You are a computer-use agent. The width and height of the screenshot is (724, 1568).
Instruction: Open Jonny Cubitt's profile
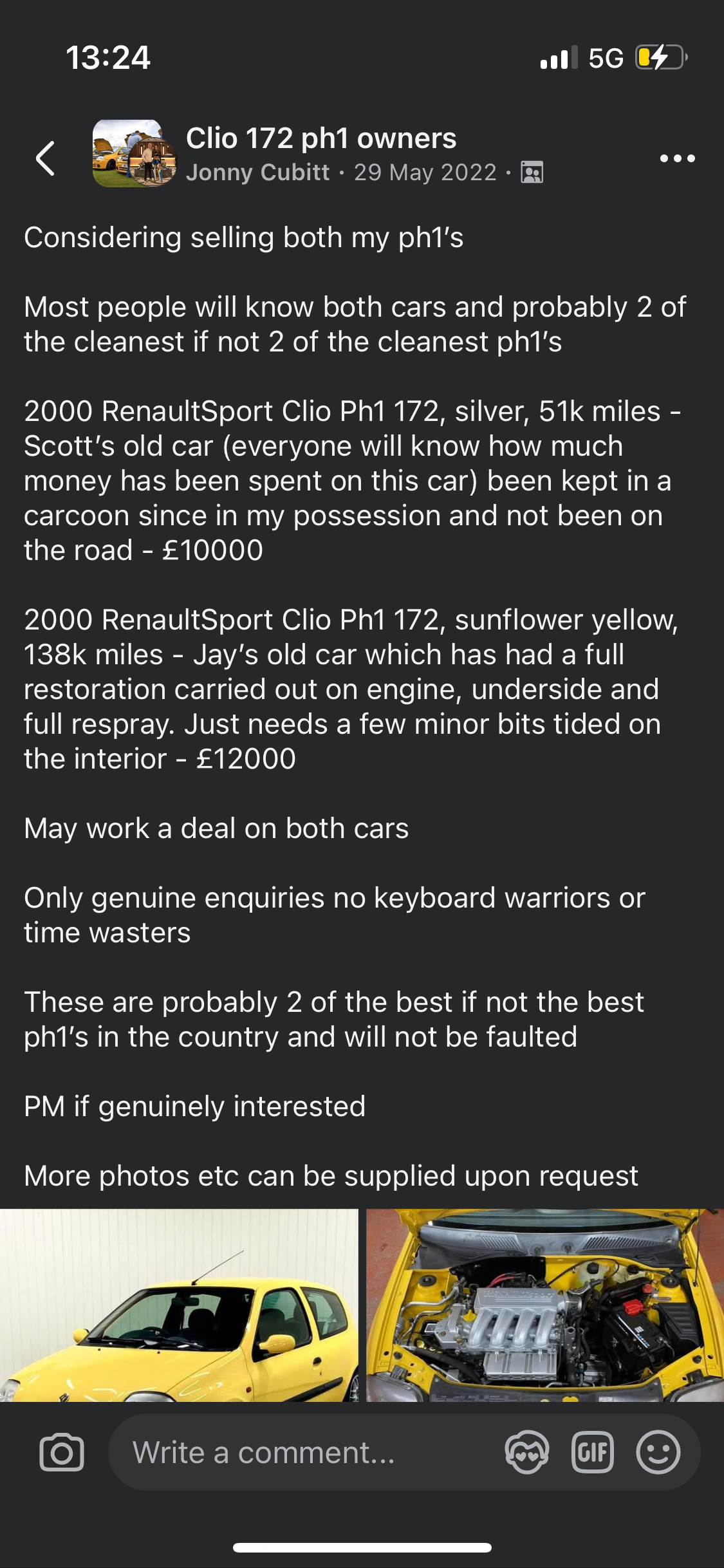point(257,173)
